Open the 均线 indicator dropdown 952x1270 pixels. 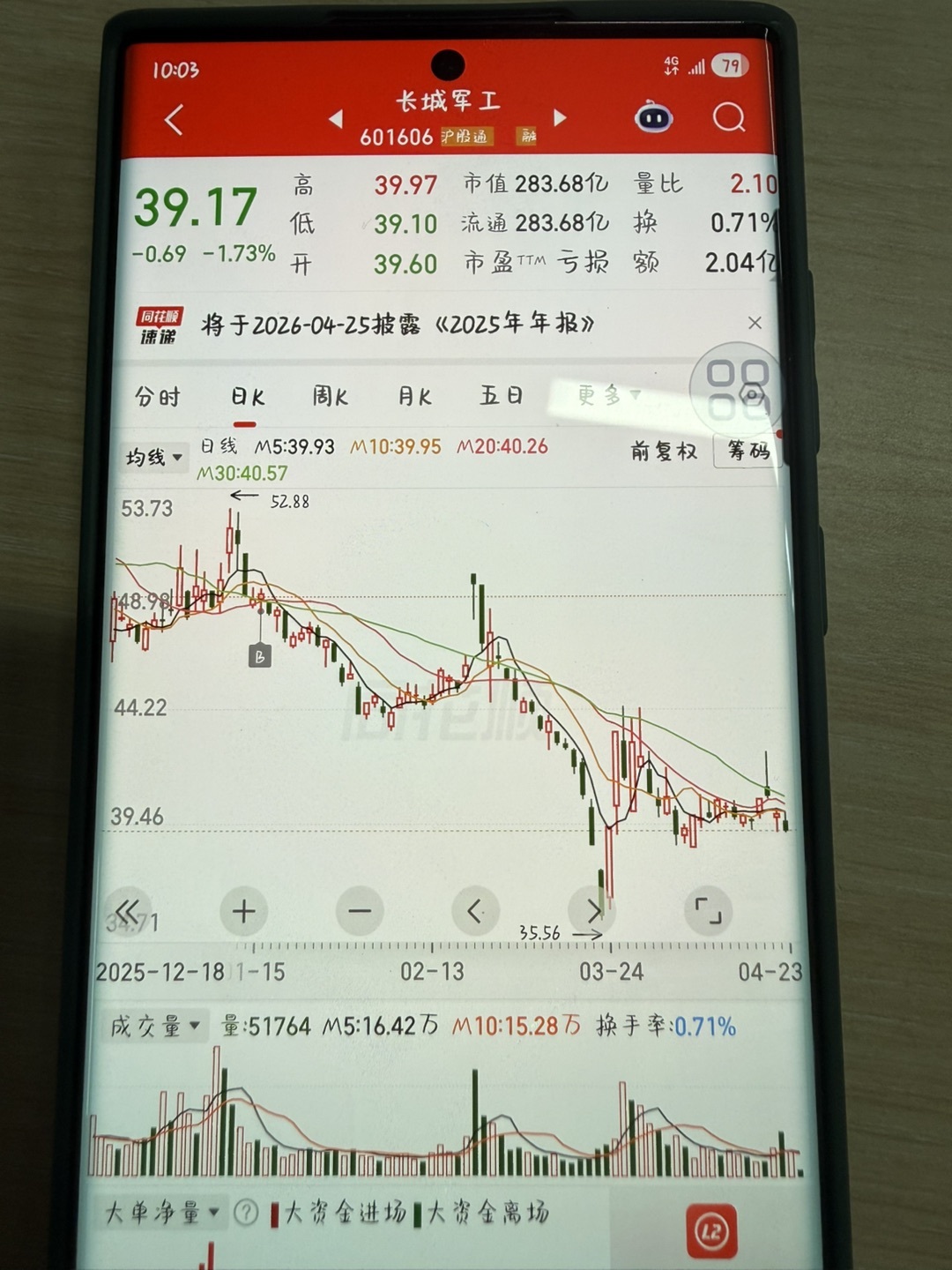153,457
